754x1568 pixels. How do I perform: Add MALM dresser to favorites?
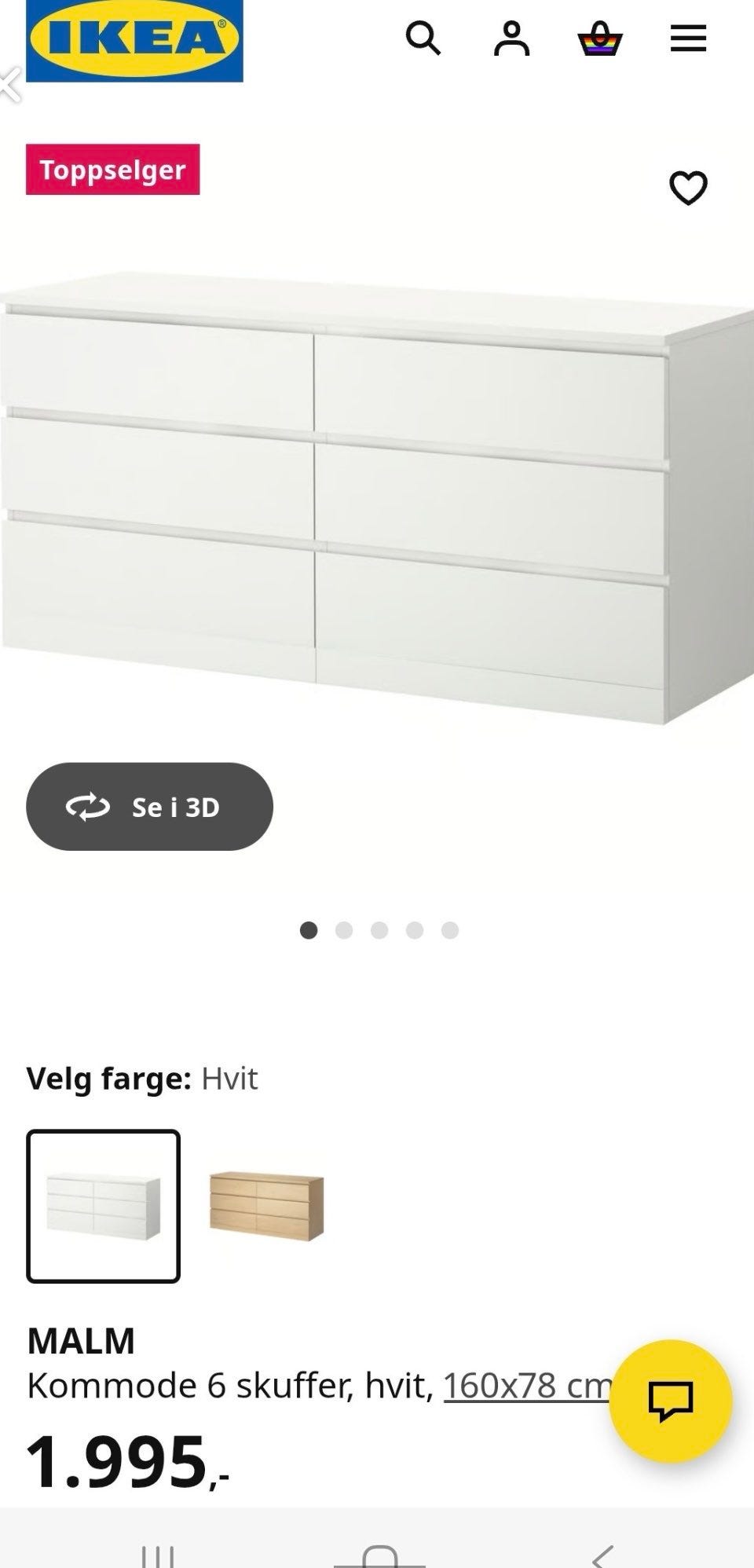tap(688, 188)
